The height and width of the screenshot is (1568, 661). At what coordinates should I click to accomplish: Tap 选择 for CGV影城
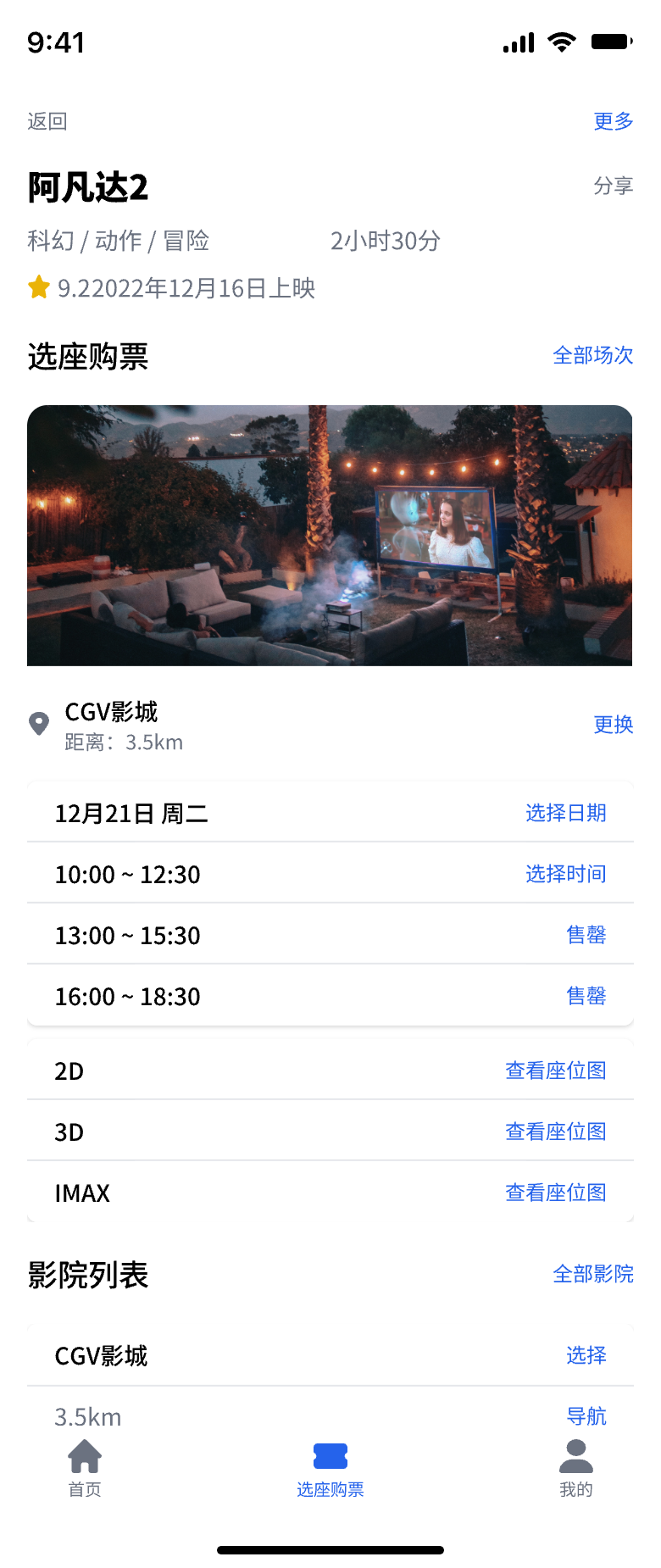[x=586, y=1355]
